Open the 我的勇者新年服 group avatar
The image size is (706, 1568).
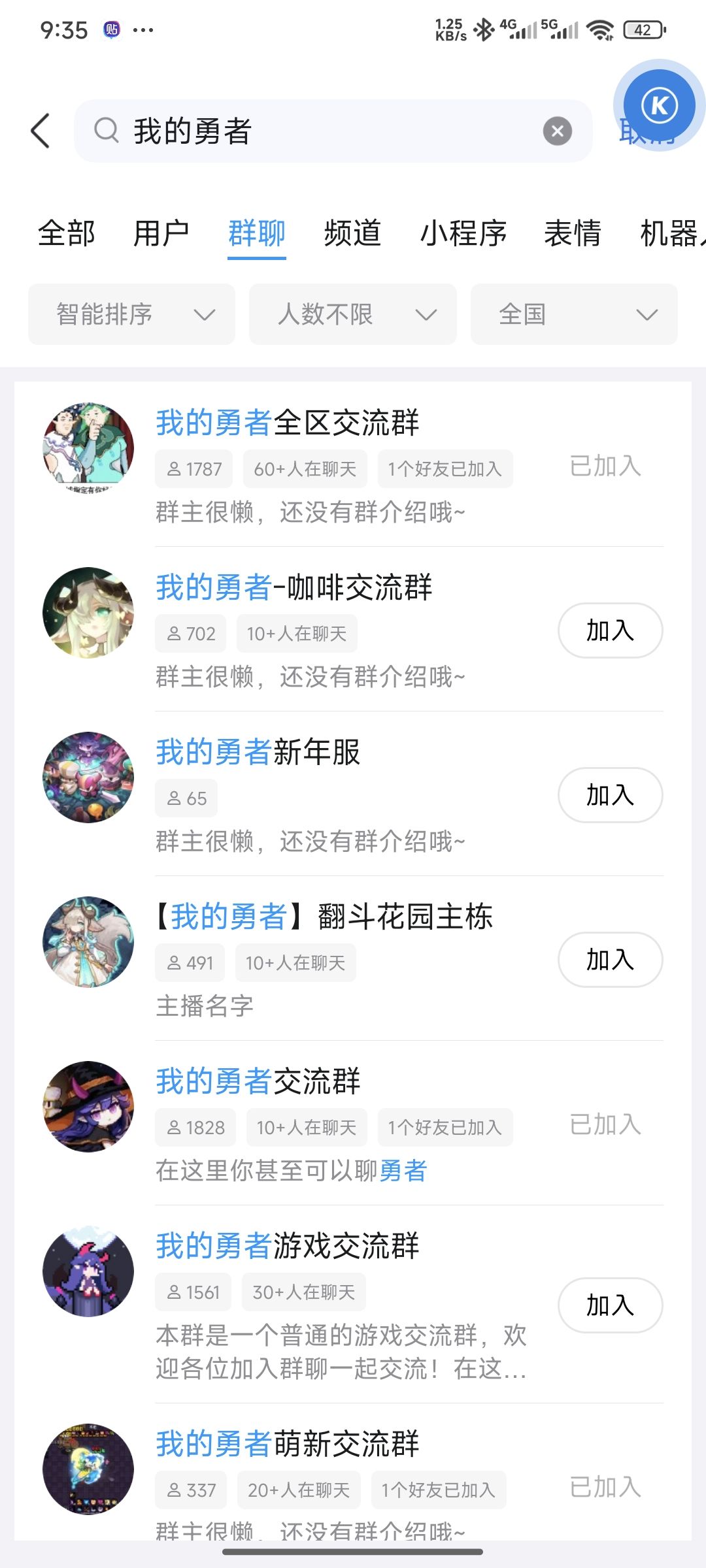point(88,777)
